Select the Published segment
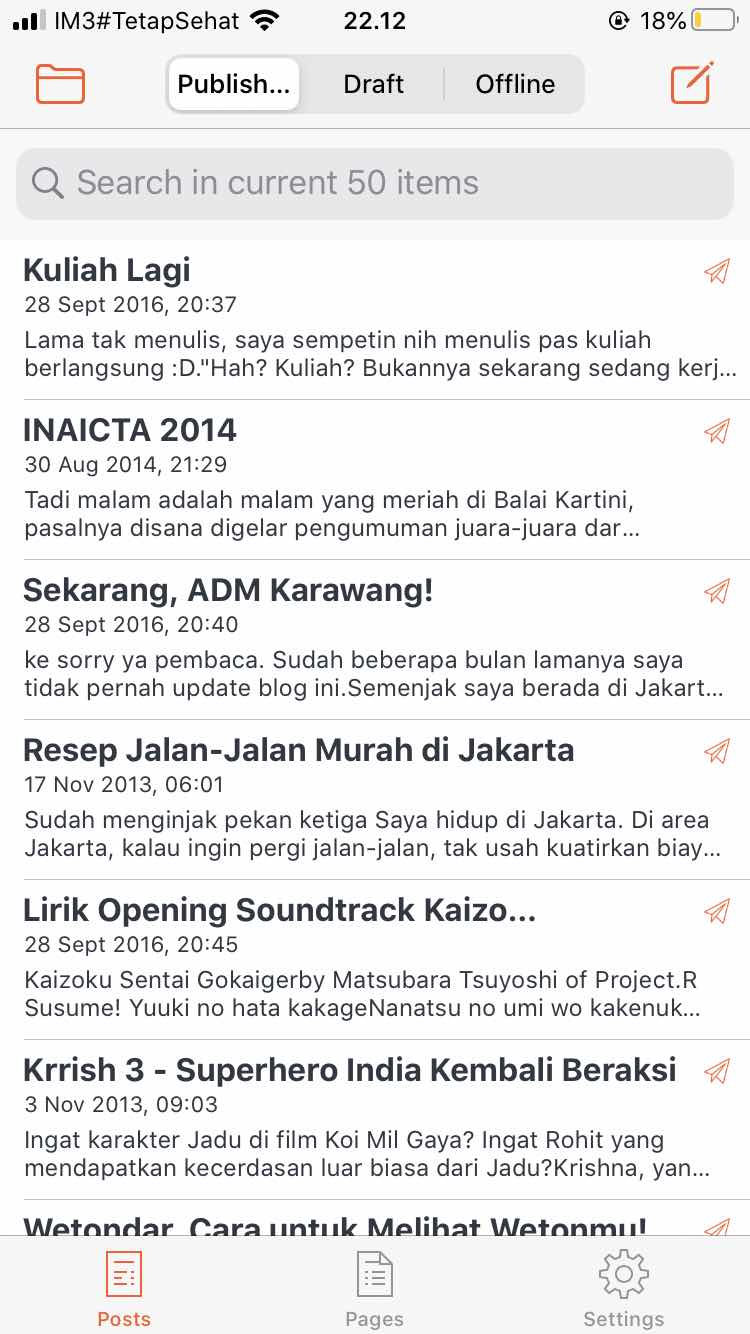This screenshot has width=750, height=1334. point(234,84)
